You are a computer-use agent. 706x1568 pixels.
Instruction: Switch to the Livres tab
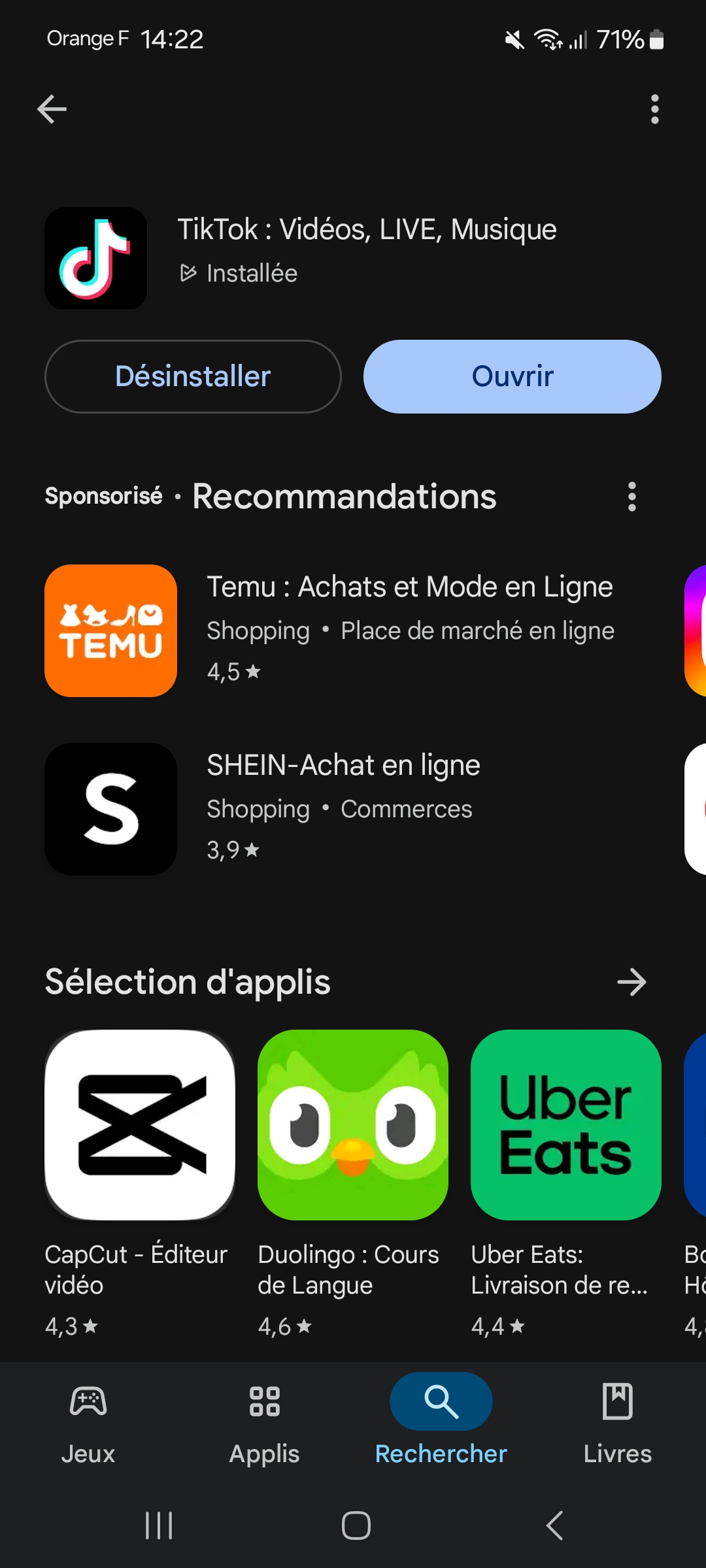coord(617,1424)
